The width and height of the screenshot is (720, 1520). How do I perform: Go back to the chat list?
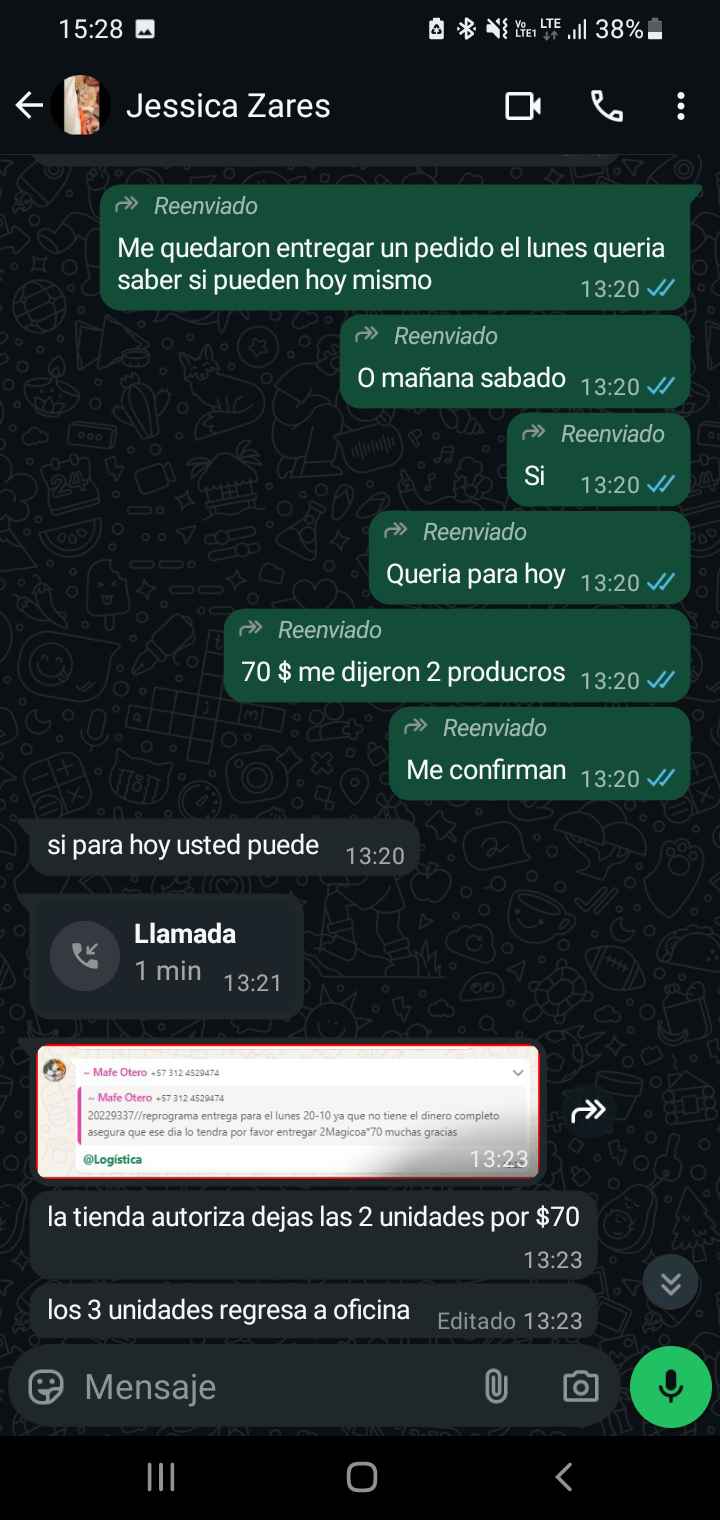point(29,105)
